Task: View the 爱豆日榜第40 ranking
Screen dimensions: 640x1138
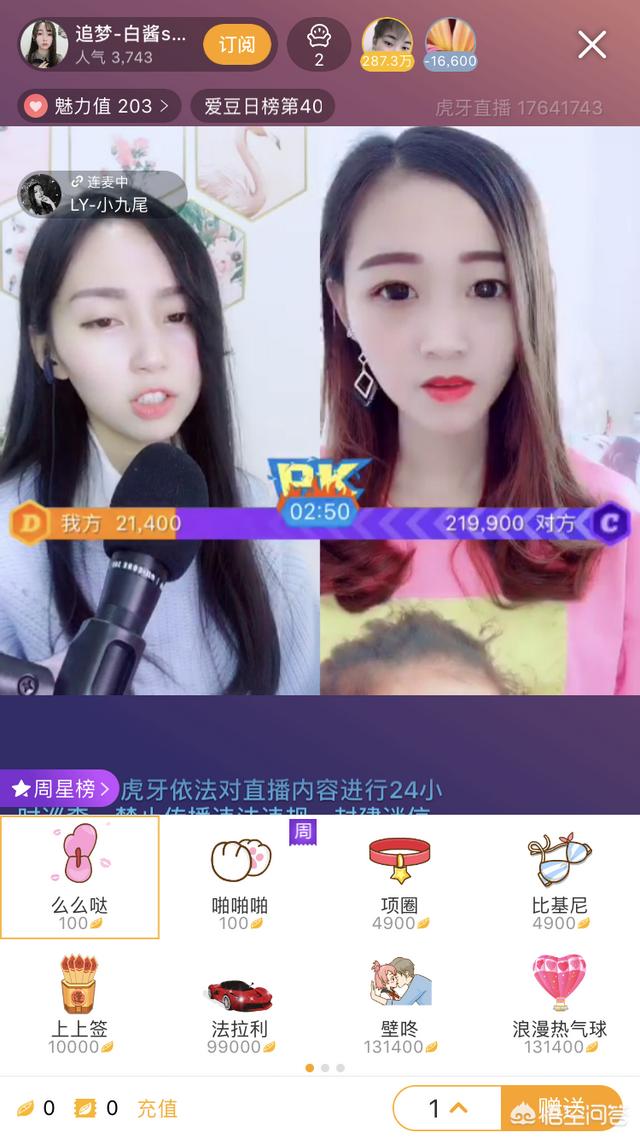Action: point(263,107)
